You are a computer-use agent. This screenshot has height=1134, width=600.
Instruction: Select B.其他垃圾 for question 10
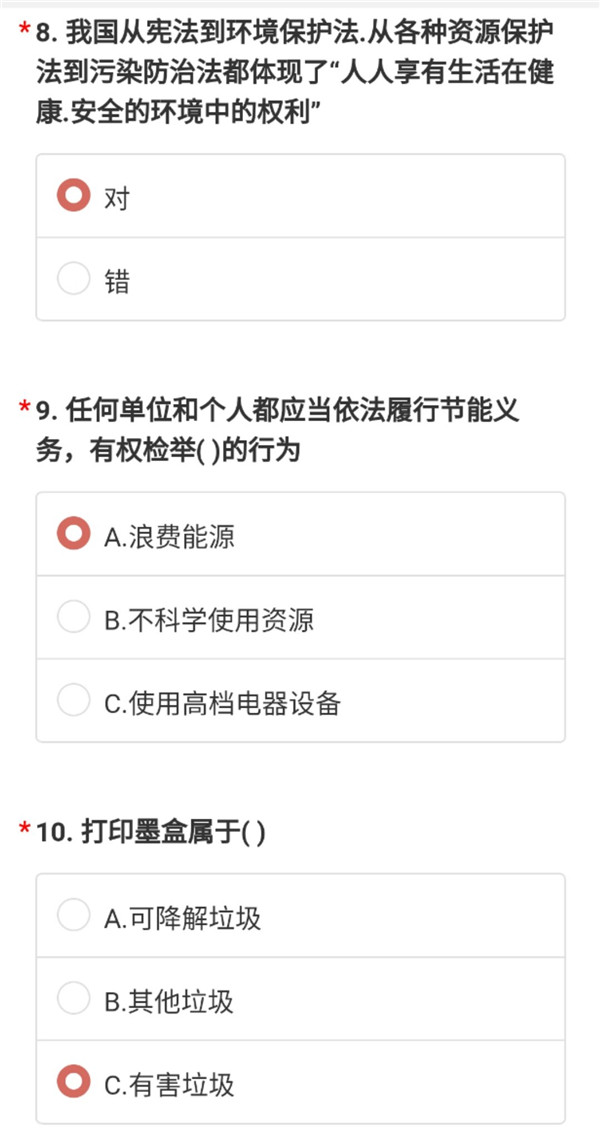click(301, 999)
